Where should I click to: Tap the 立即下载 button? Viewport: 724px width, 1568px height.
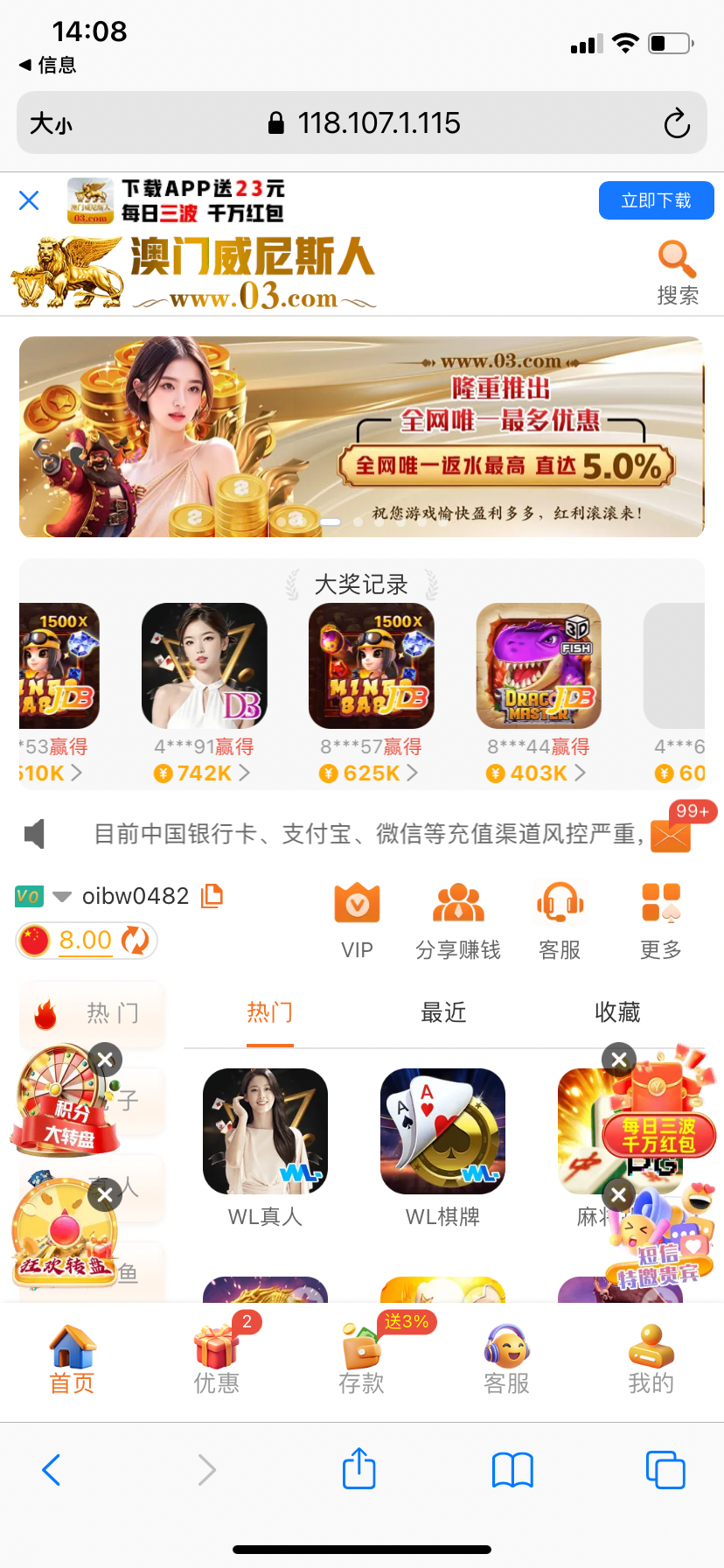[656, 200]
